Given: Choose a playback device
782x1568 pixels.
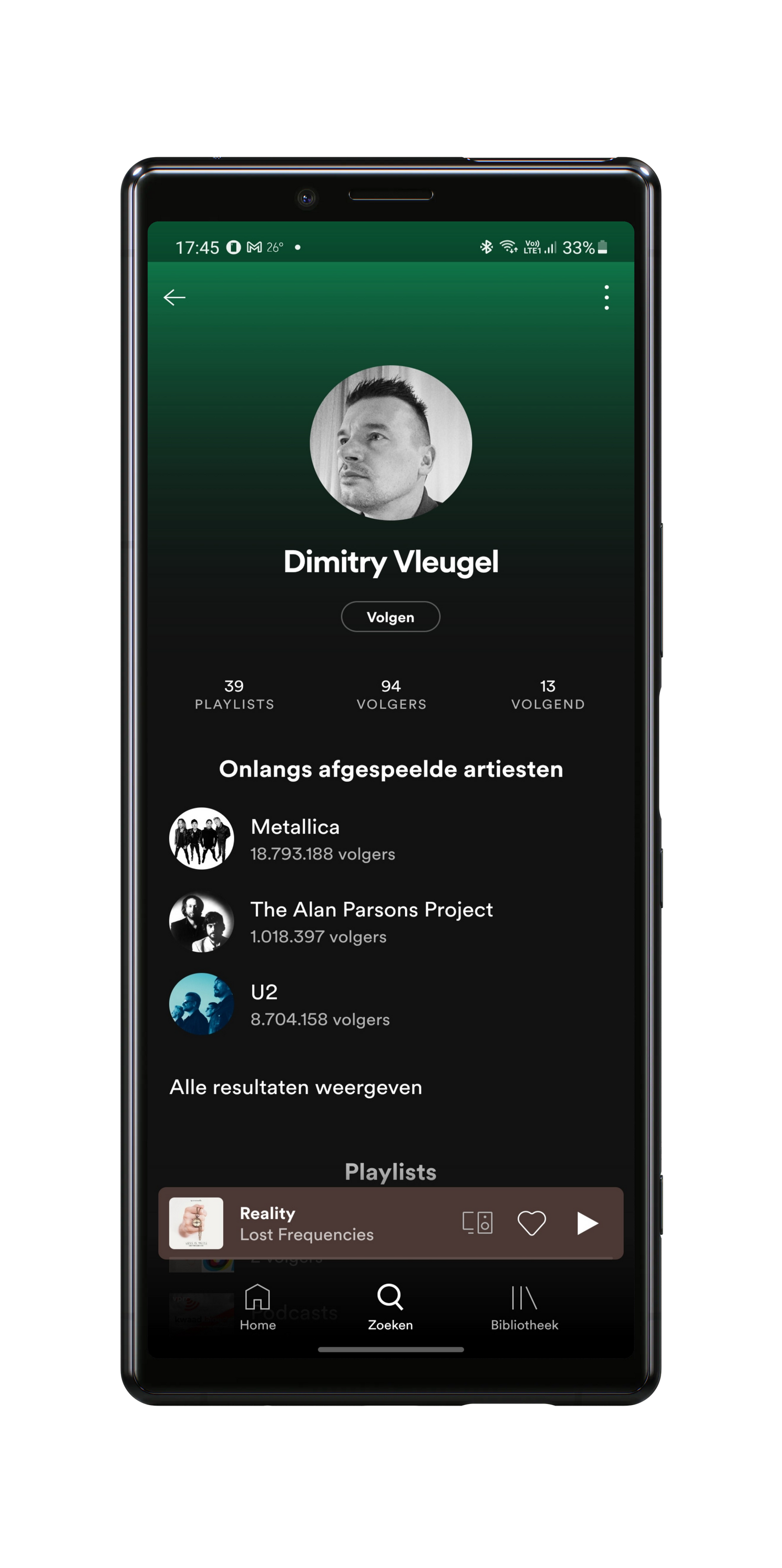Looking at the screenshot, I should tap(477, 1222).
